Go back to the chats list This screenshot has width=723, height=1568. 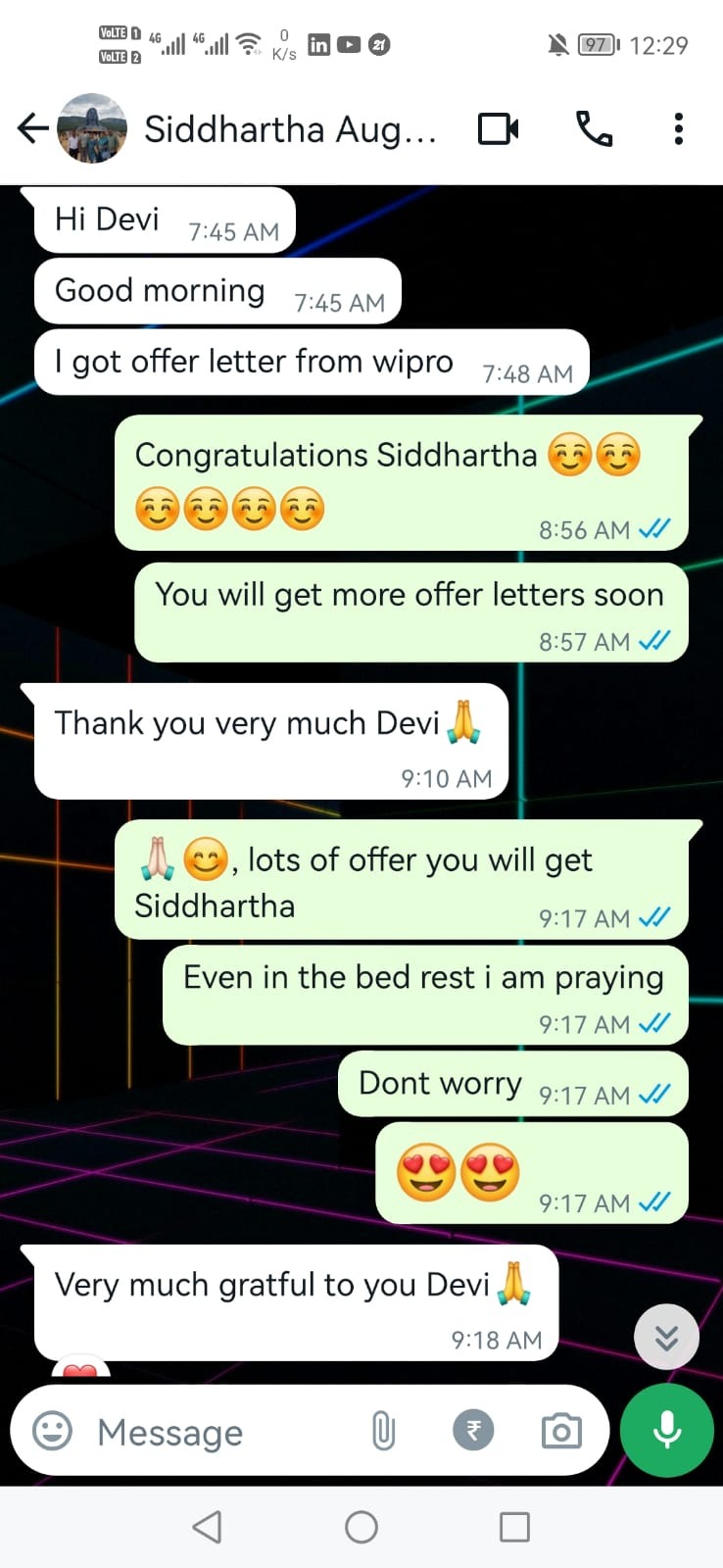32,128
